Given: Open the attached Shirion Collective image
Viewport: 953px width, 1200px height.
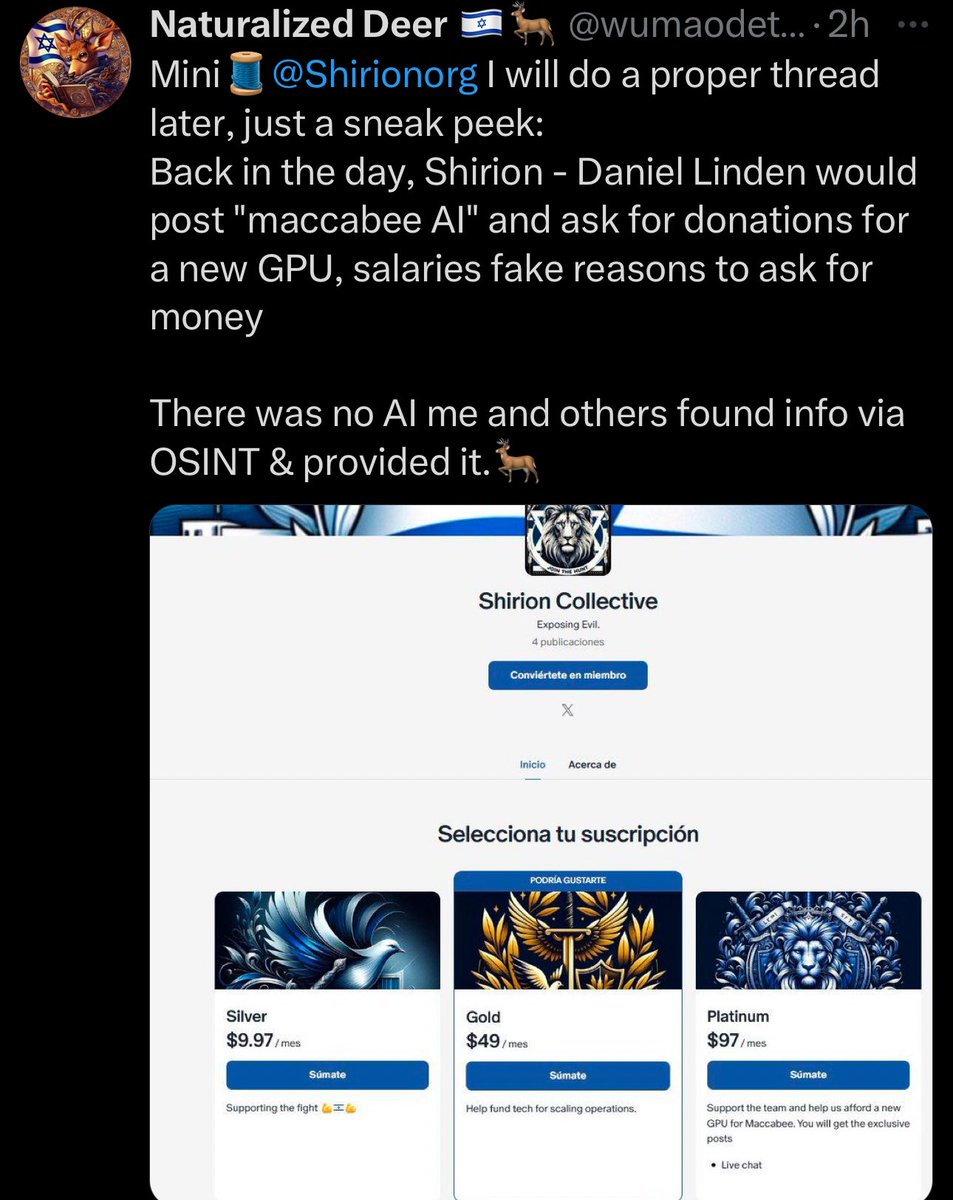Looking at the screenshot, I should [x=540, y=850].
